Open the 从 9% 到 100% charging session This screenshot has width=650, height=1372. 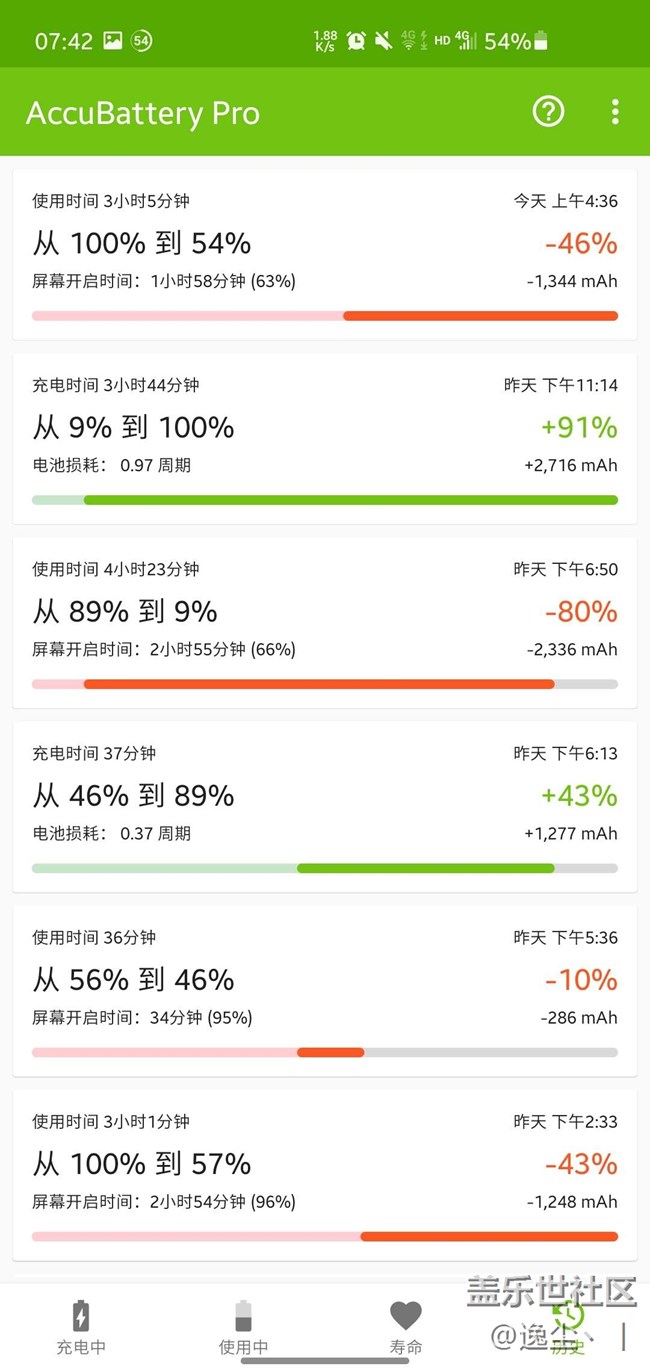[325, 439]
